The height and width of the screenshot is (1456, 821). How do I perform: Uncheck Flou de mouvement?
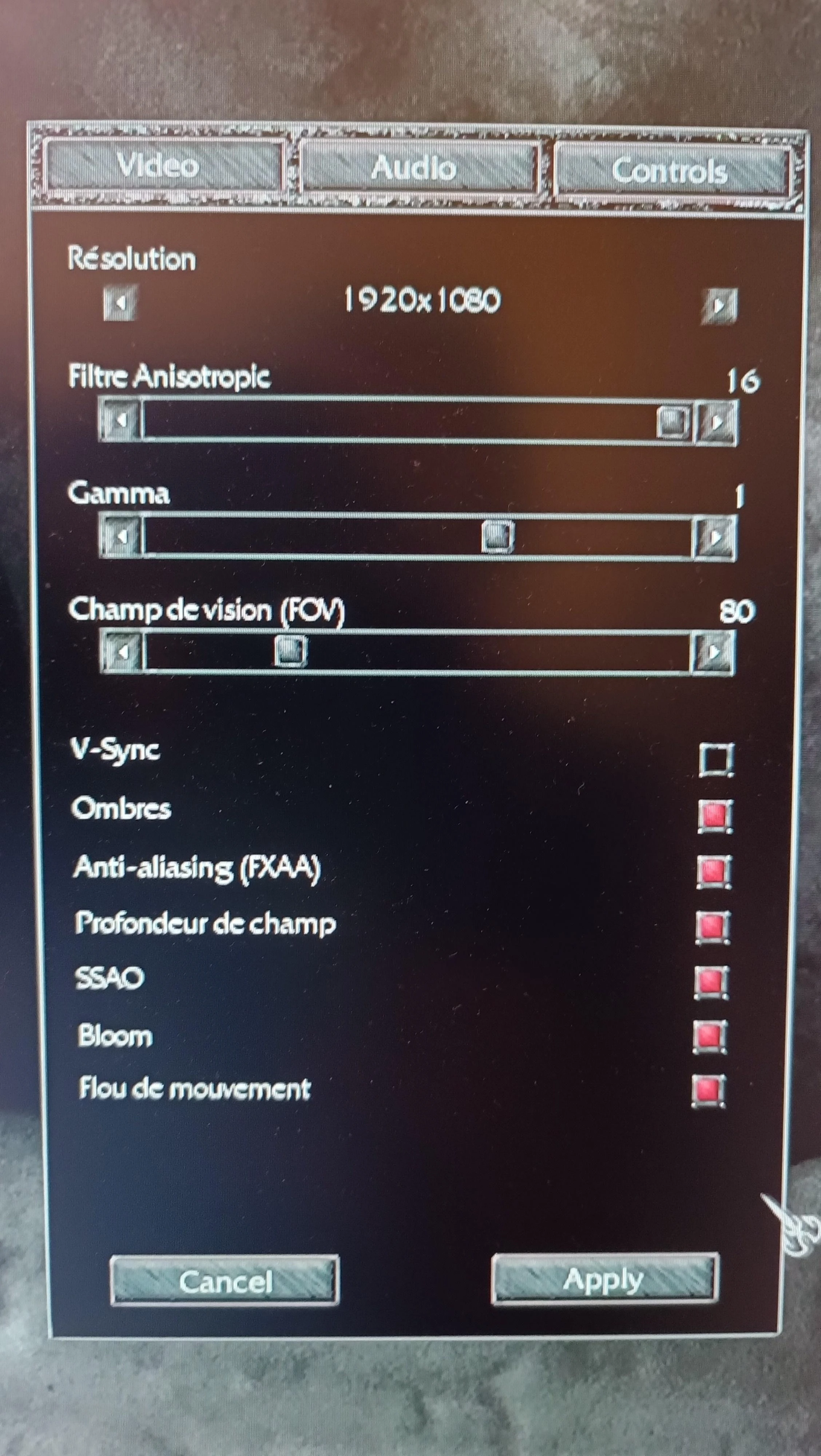pyautogui.click(x=709, y=1091)
